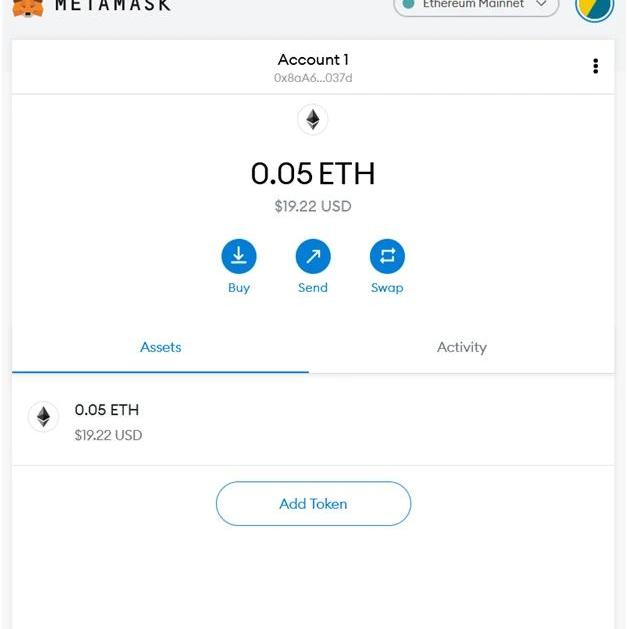Viewport: 628px width, 629px height.
Task: Switch to the Activity tab
Action: [x=461, y=347]
